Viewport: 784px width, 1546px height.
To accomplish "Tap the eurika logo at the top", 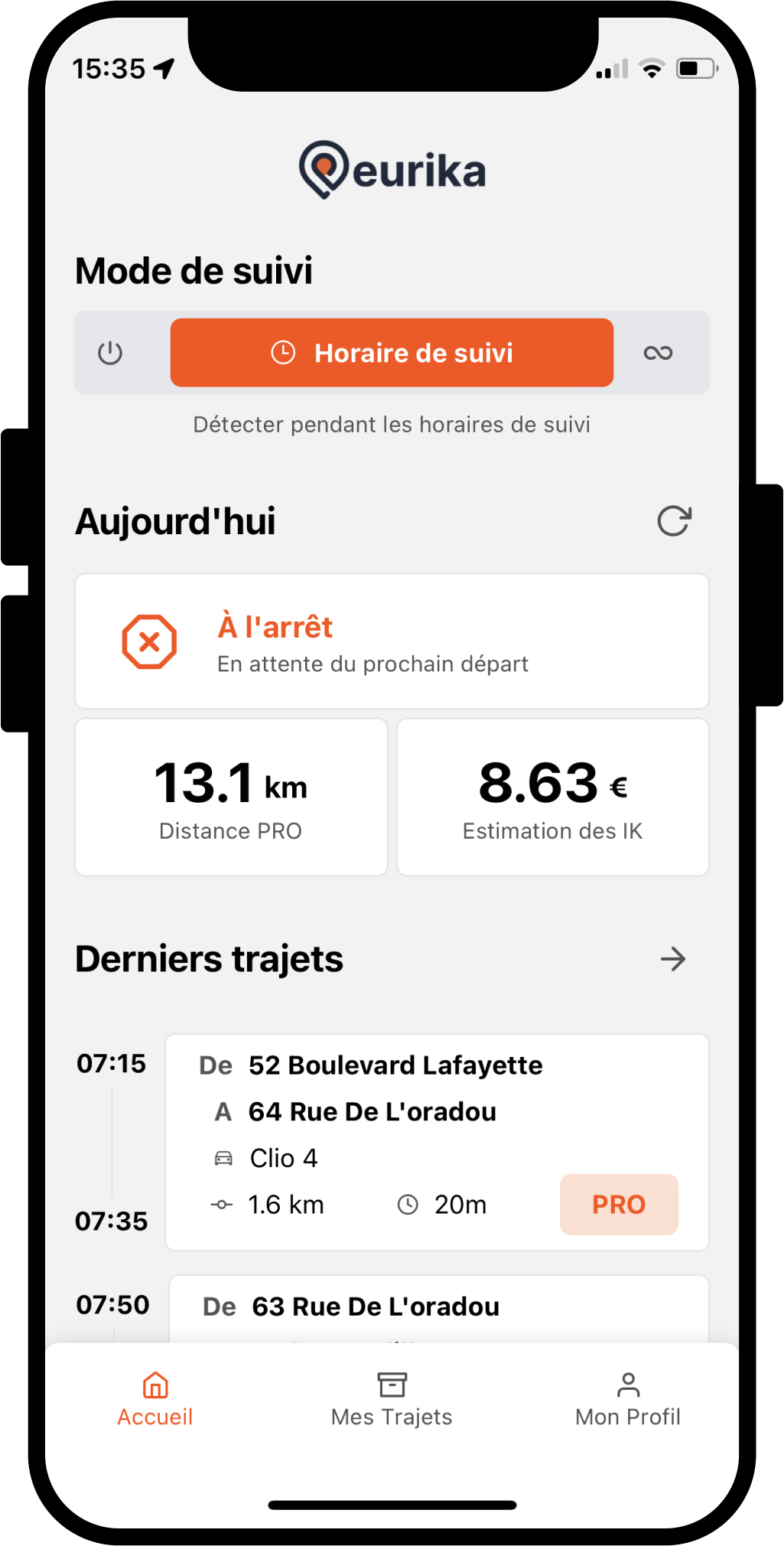I will (x=392, y=168).
